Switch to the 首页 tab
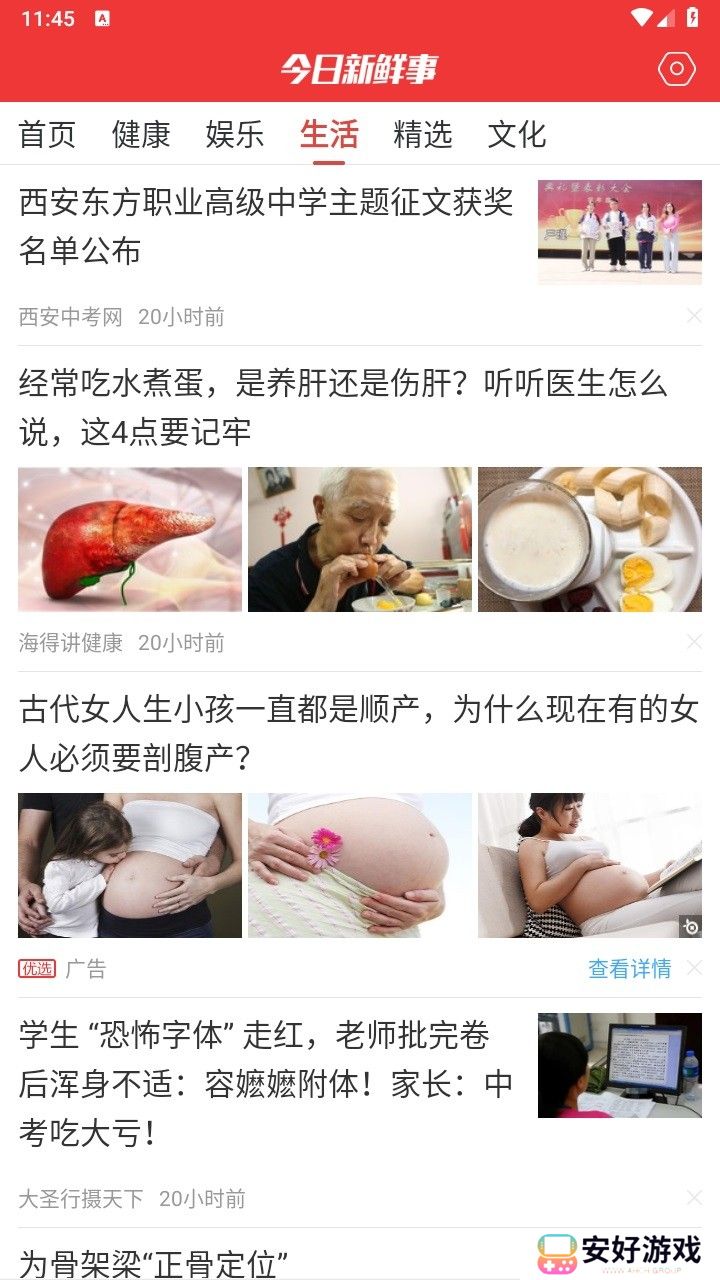Screen dimensions: 720x1280 point(47,135)
